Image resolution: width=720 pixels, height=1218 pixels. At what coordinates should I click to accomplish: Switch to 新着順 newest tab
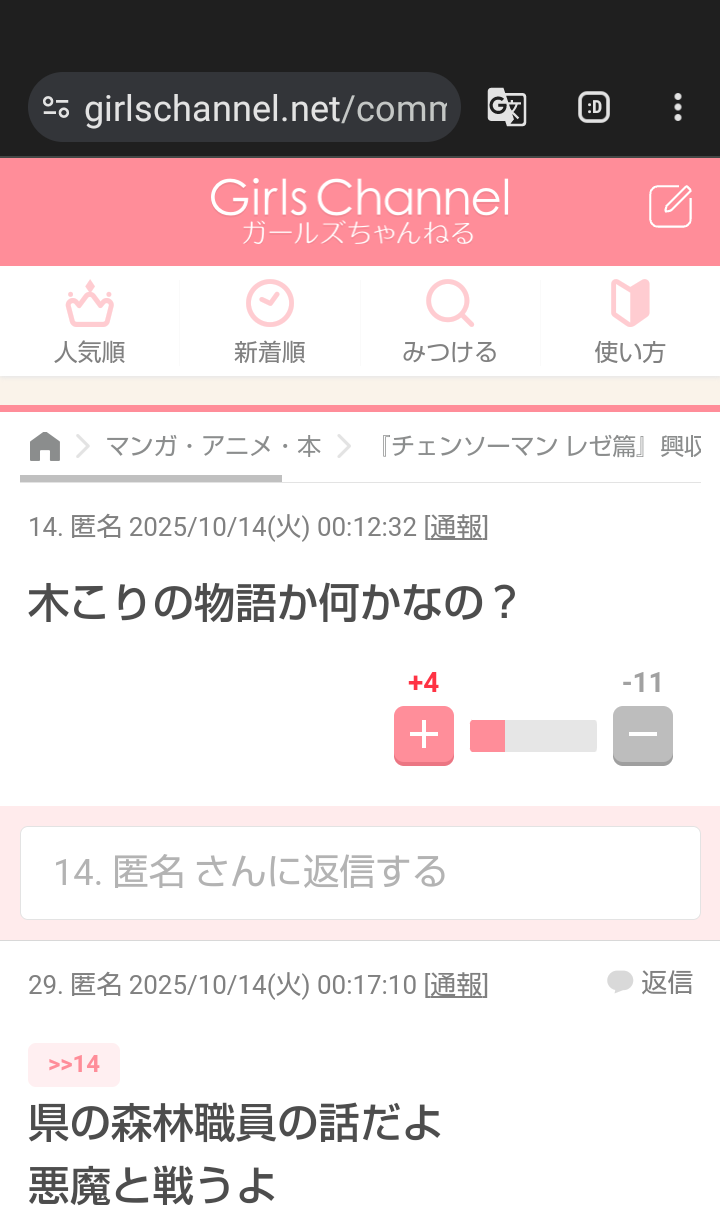[269, 322]
